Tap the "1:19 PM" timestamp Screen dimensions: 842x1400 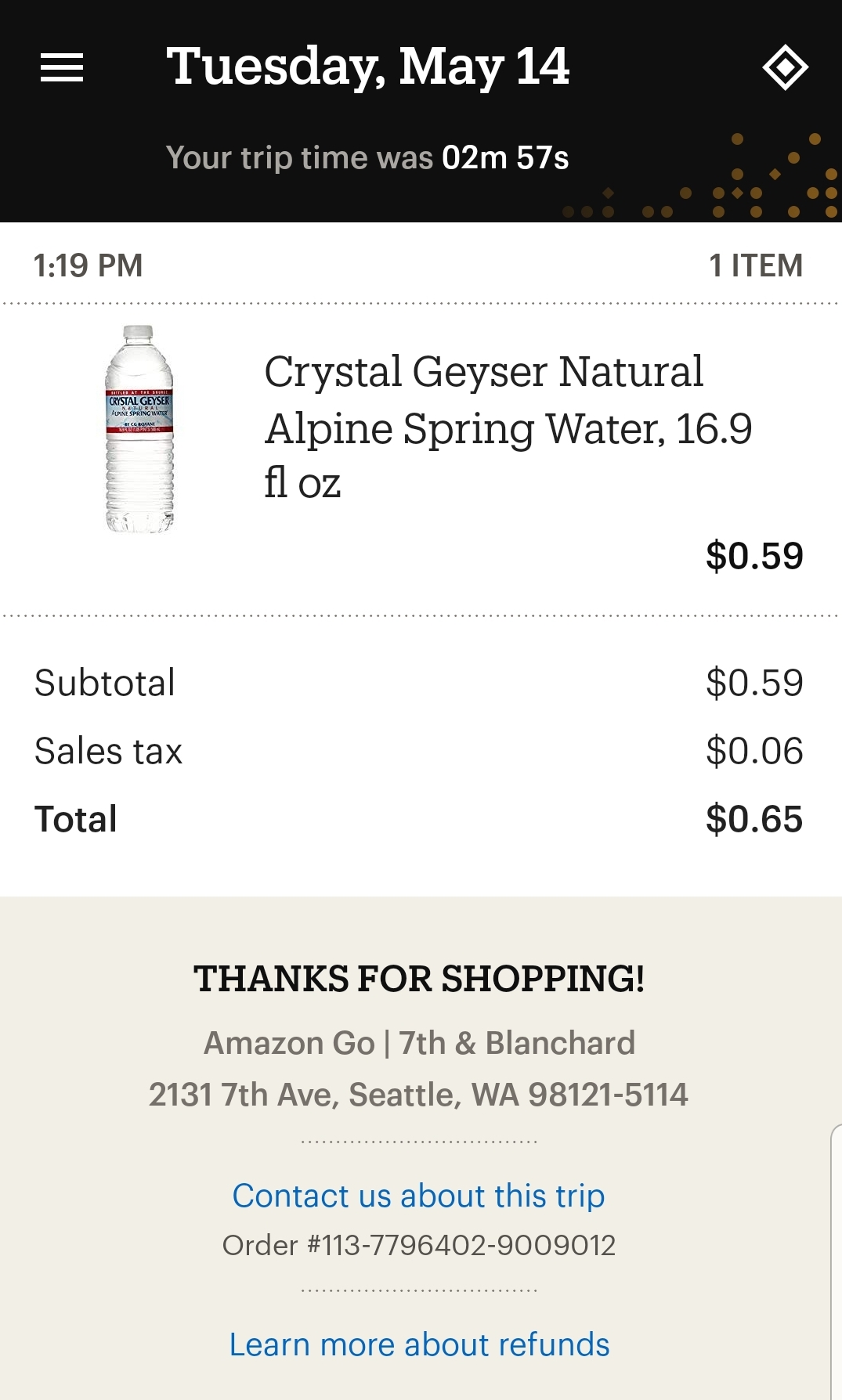pyautogui.click(x=86, y=265)
